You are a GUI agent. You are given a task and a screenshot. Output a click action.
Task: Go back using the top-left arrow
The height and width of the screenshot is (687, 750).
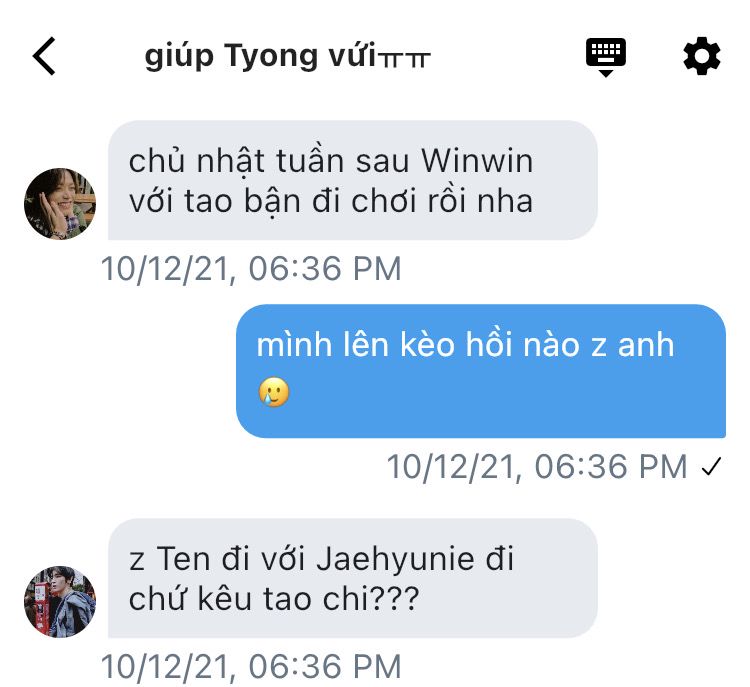44,56
